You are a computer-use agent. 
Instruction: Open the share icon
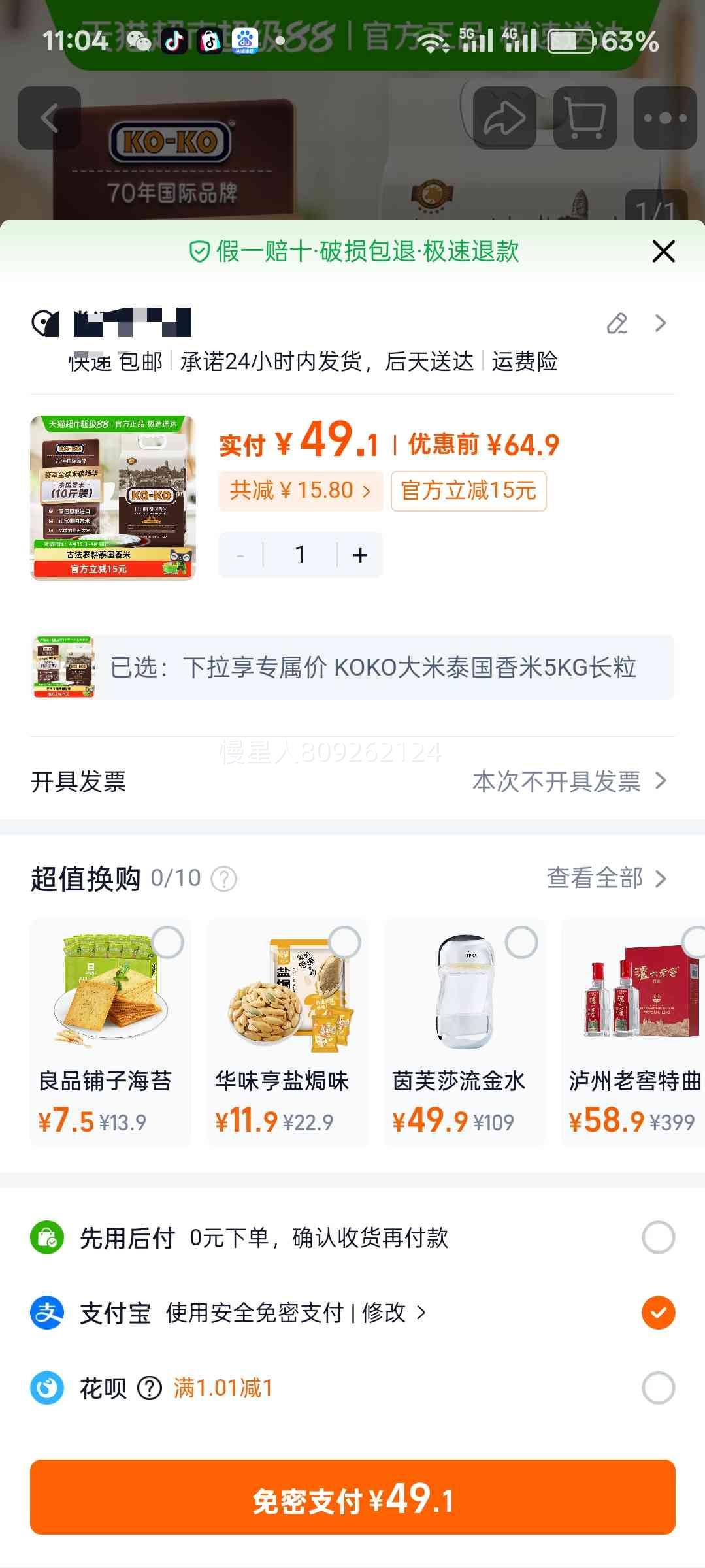(504, 118)
